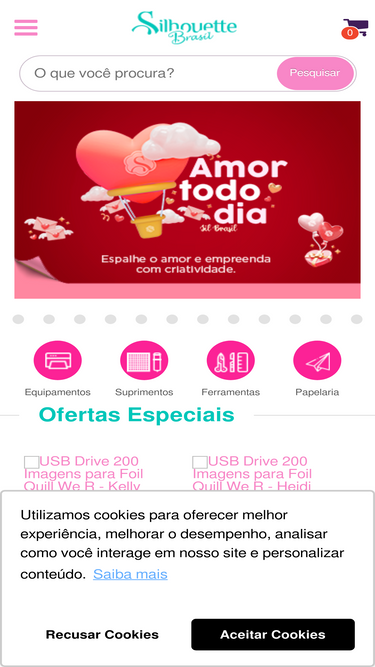Tap the Pesquisar button
The height and width of the screenshot is (667, 375).
tap(315, 73)
